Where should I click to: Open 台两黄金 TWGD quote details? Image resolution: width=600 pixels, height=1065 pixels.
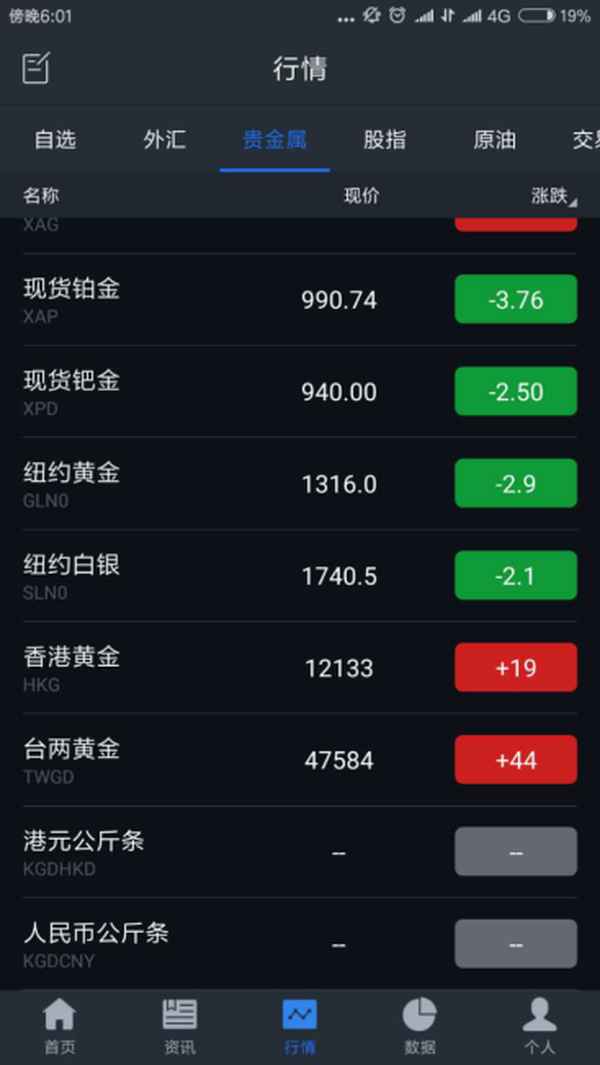point(200,760)
